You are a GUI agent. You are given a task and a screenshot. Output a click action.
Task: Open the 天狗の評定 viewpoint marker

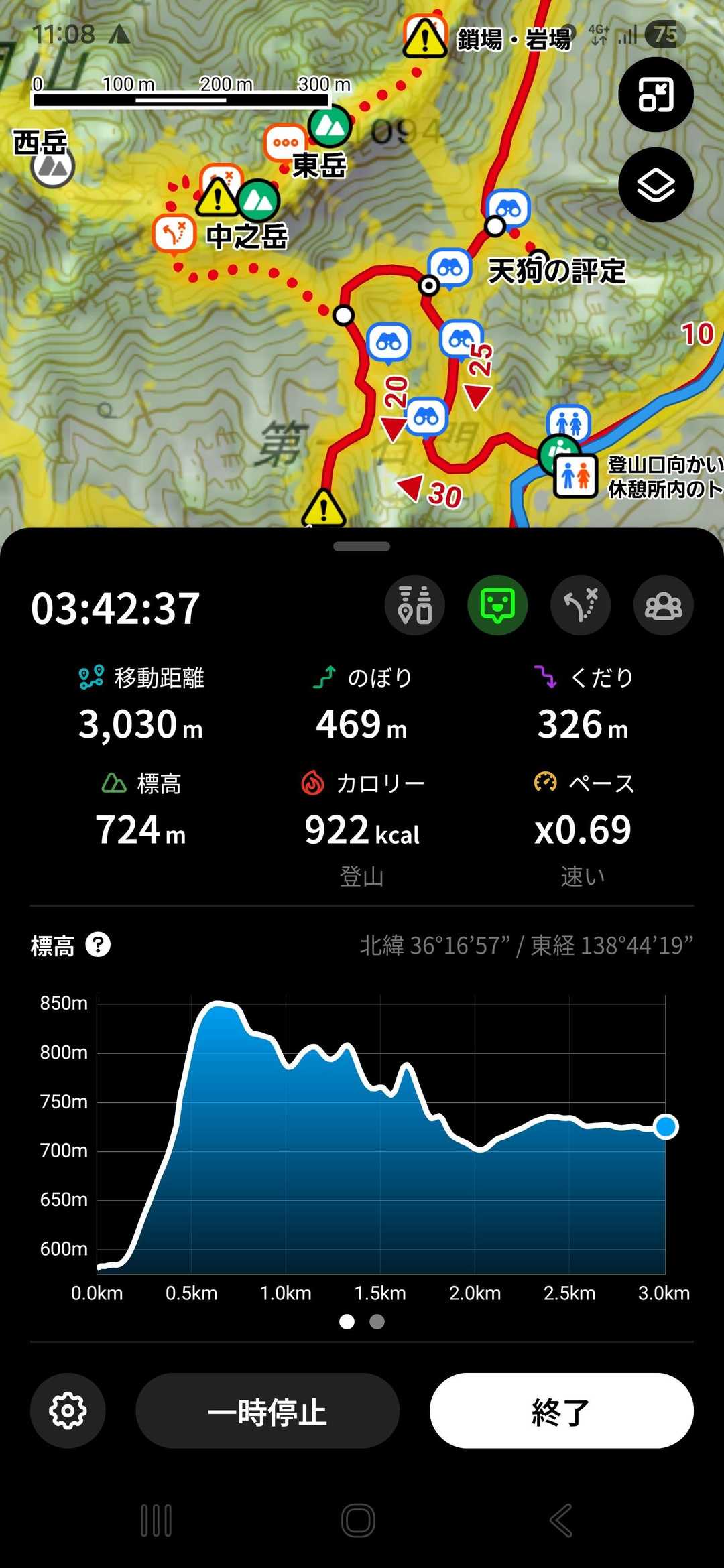449,268
